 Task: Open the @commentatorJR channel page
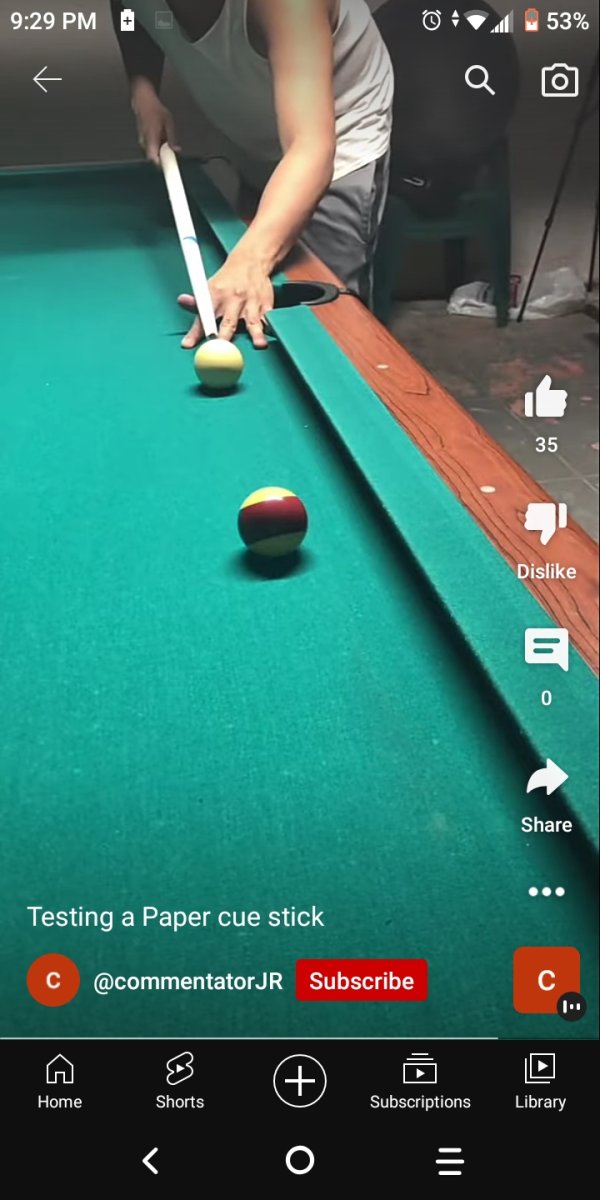[187, 981]
